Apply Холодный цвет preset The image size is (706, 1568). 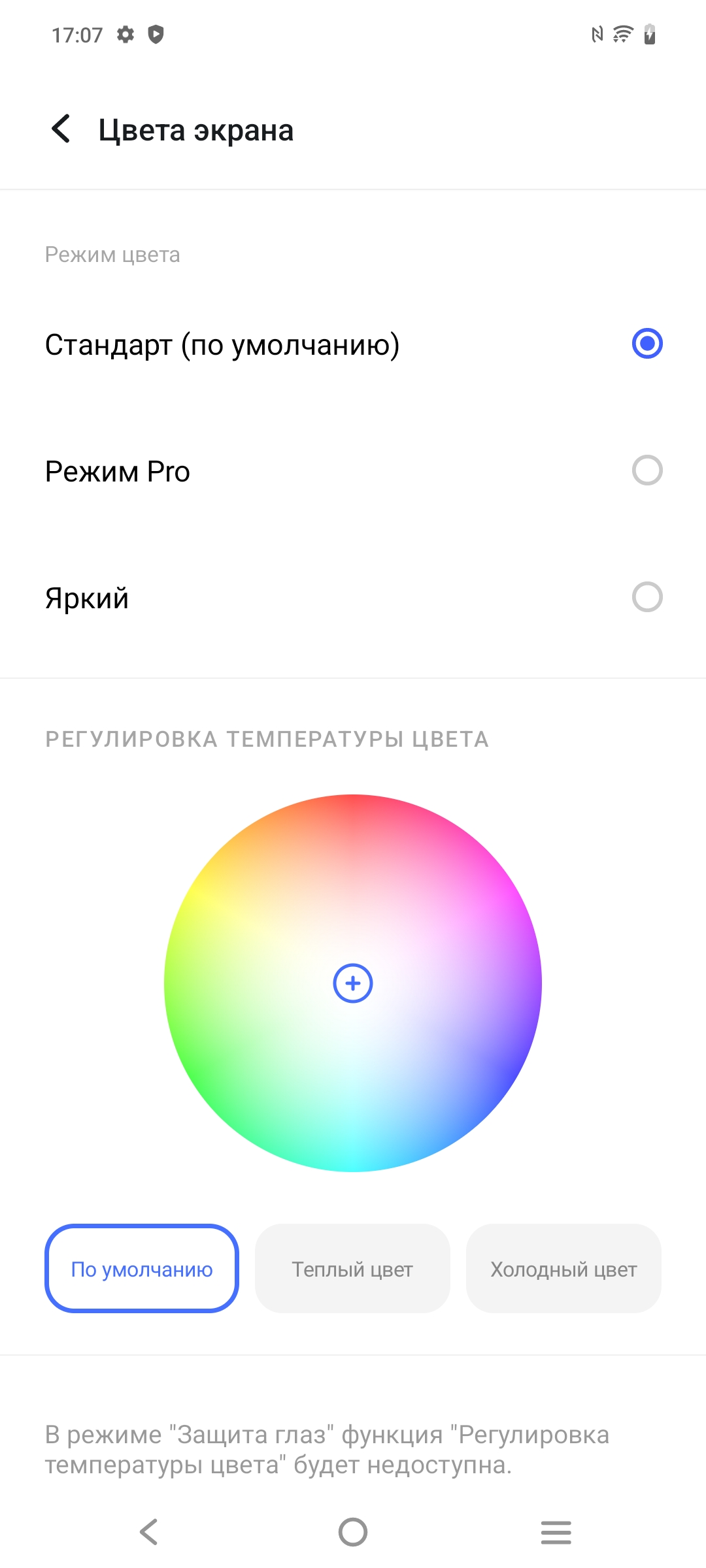[563, 1269]
